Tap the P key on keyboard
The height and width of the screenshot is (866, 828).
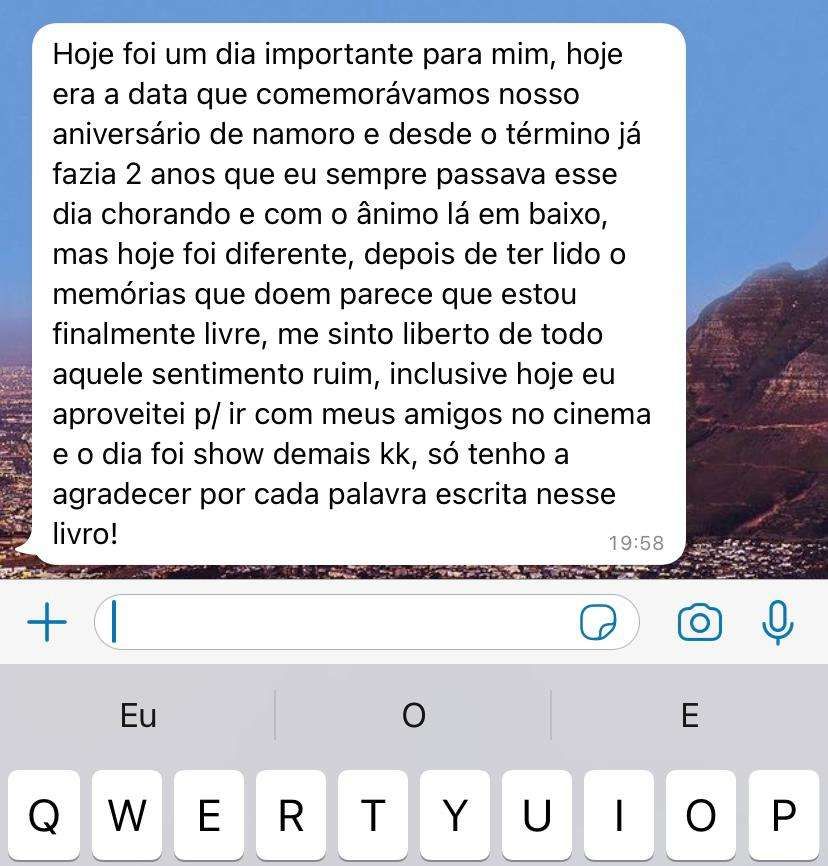coord(784,816)
